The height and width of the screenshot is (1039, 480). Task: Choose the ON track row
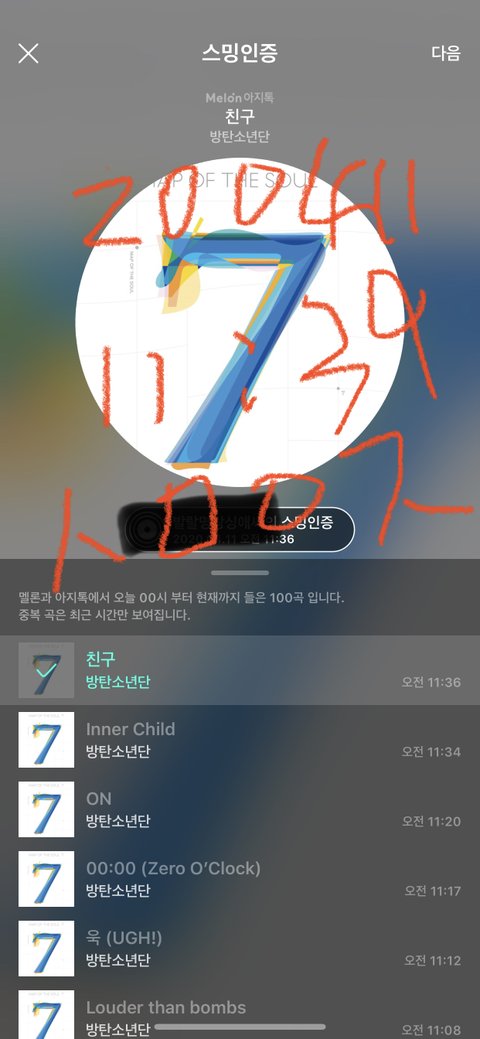pos(240,809)
